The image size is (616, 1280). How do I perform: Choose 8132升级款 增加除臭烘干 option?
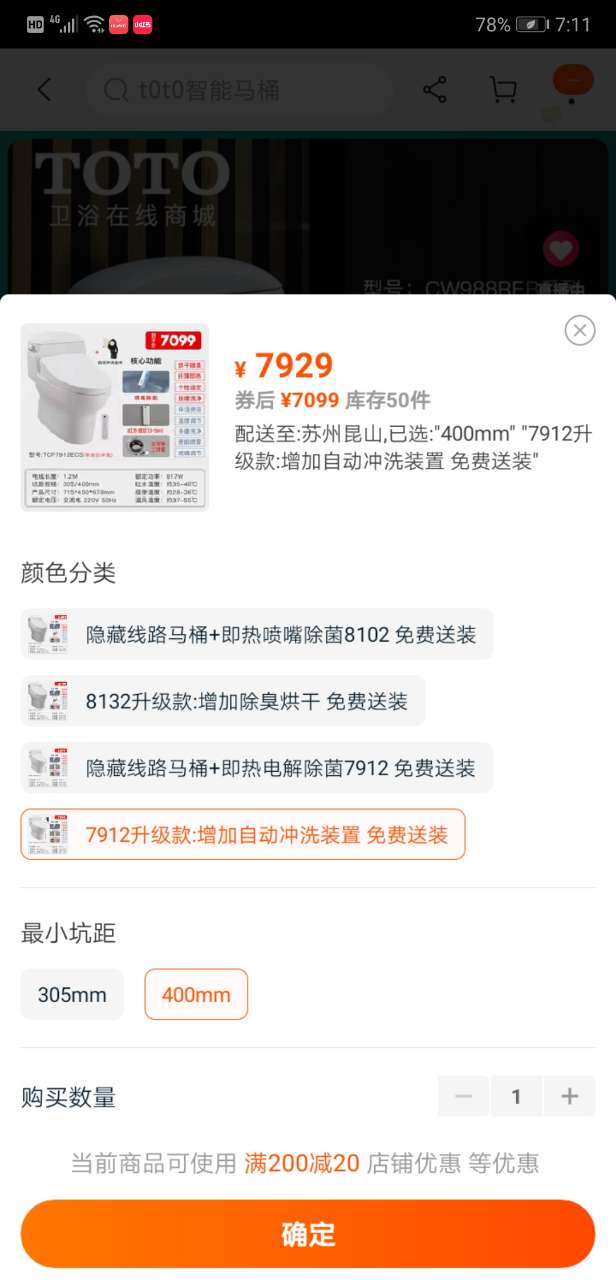(223, 701)
